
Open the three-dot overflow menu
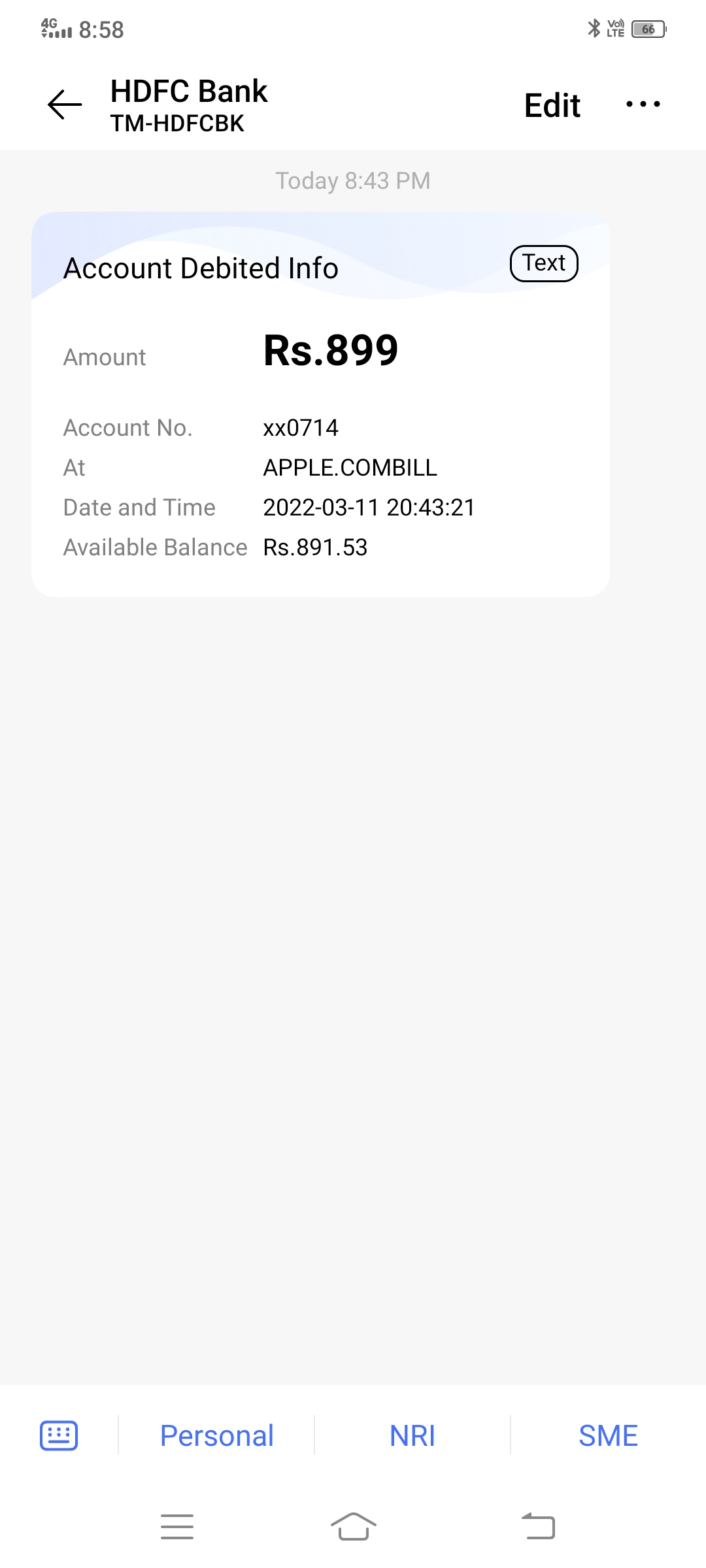pos(643,105)
